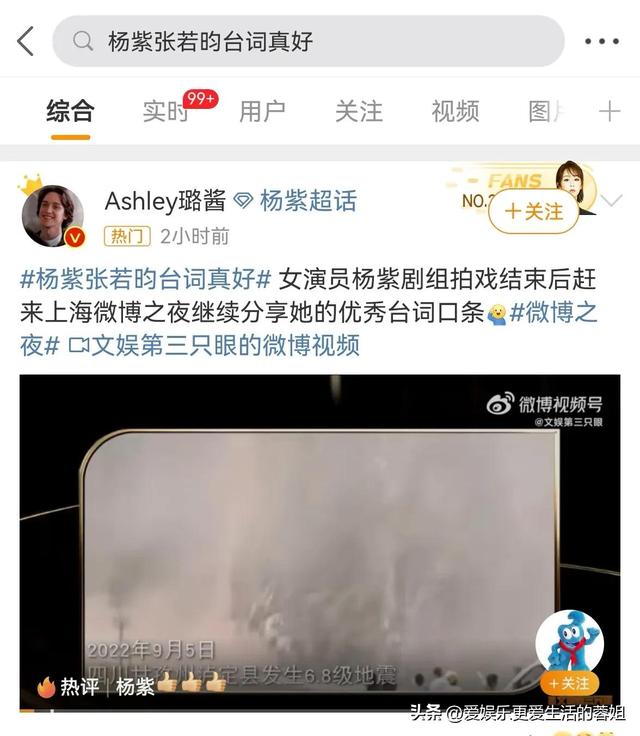Follow Ashley璐酱 with the 关注 button
The width and height of the screenshot is (640, 736).
click(534, 212)
